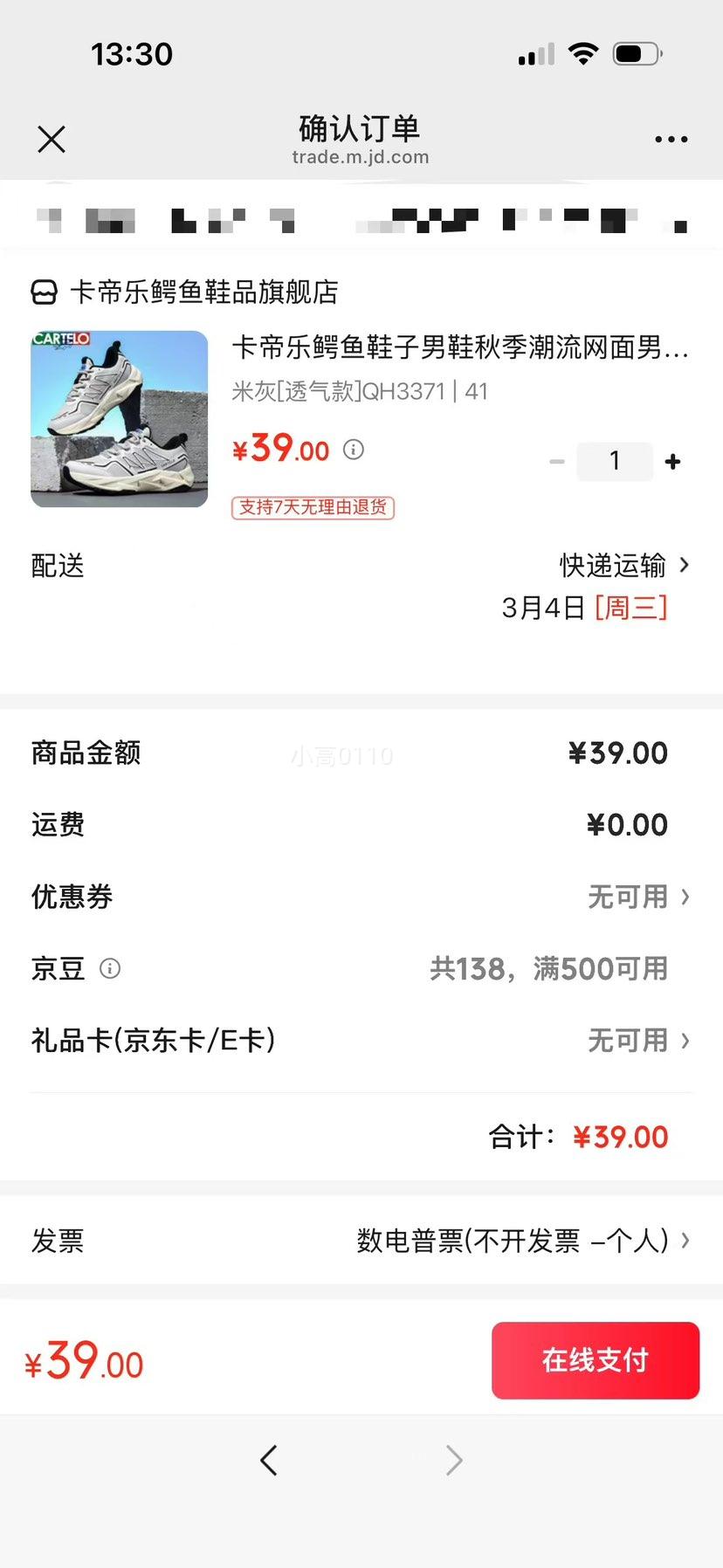
Task: Show price info next to ¥39.00
Action: 354,450
